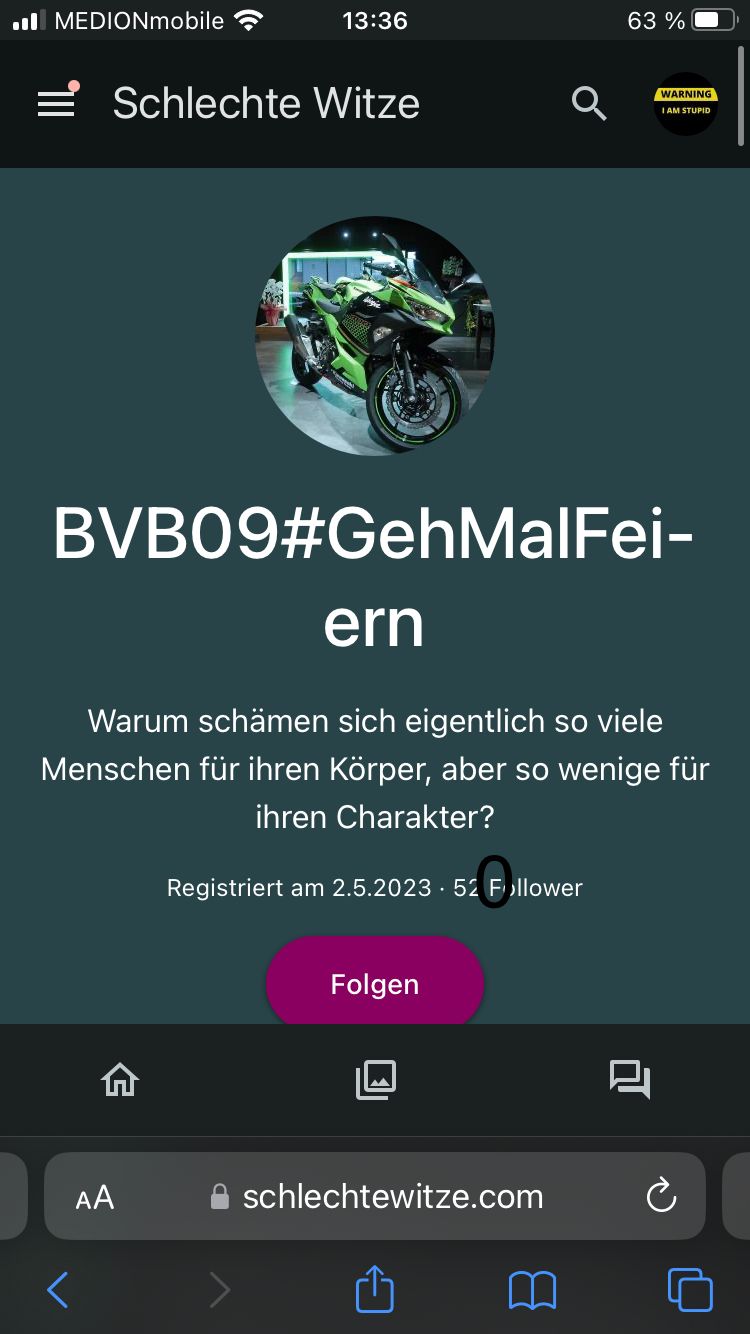Open the comments forum tab
Image resolution: width=750 pixels, height=1334 pixels.
point(630,1079)
